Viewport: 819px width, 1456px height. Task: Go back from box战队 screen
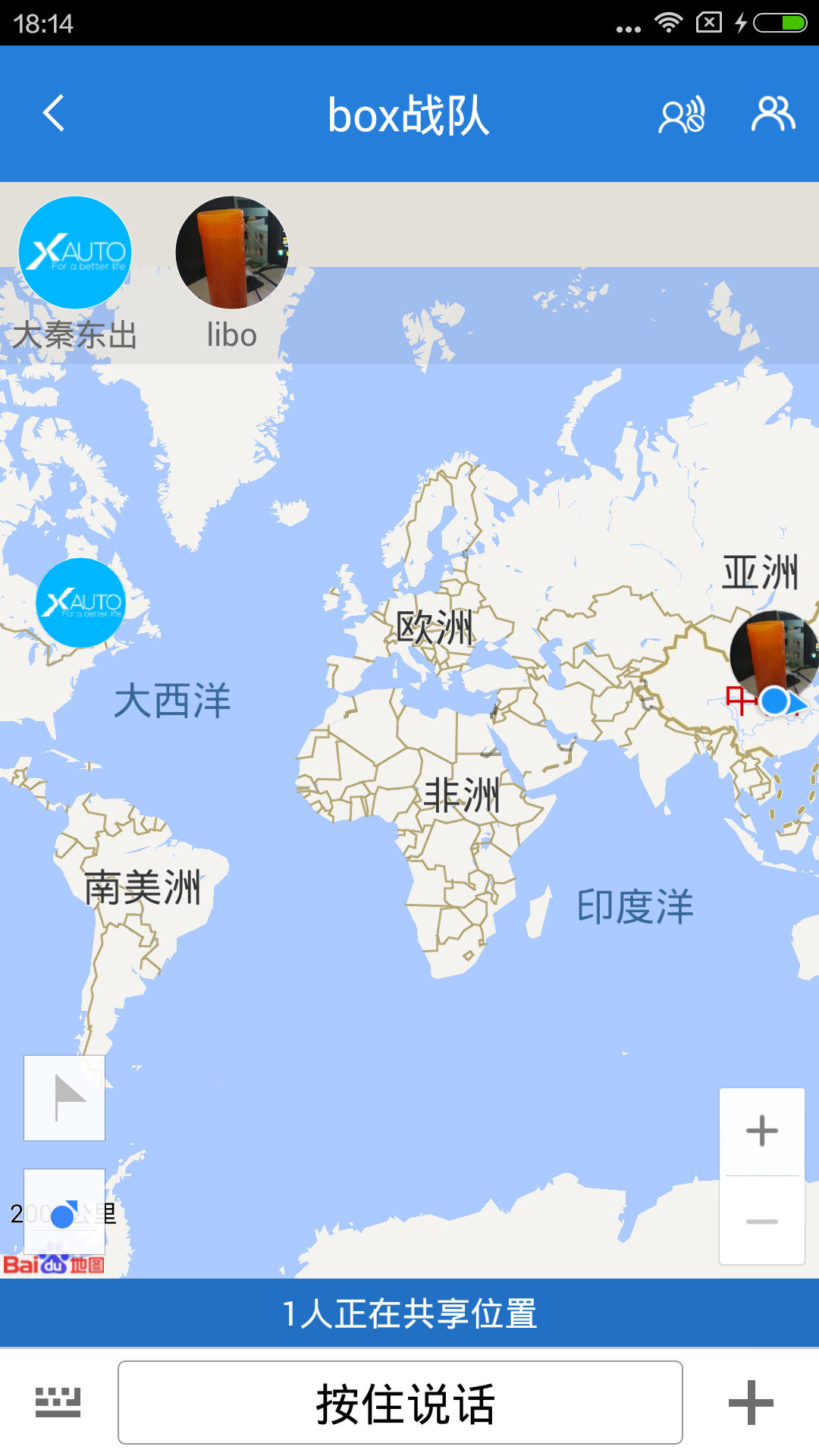[53, 114]
